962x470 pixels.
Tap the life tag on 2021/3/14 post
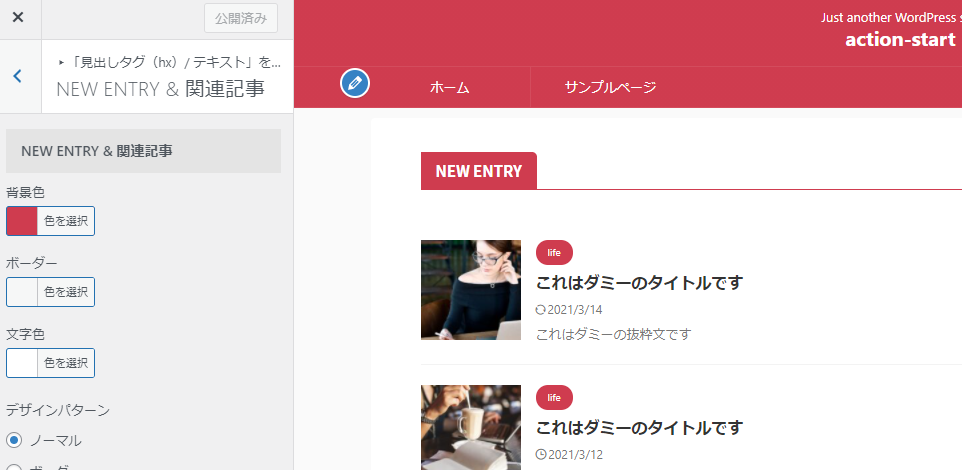[554, 253]
